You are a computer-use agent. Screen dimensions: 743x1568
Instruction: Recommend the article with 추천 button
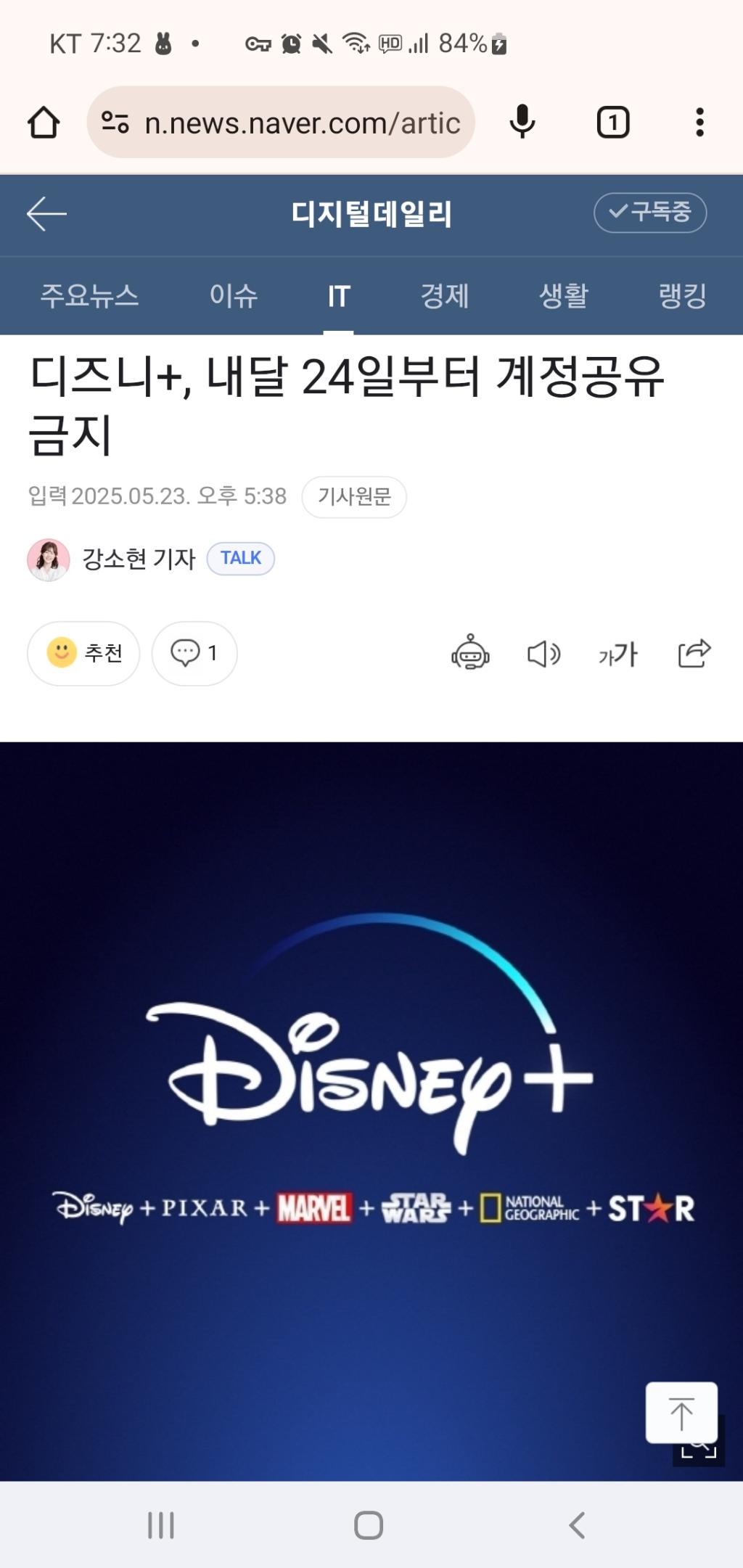[83, 653]
